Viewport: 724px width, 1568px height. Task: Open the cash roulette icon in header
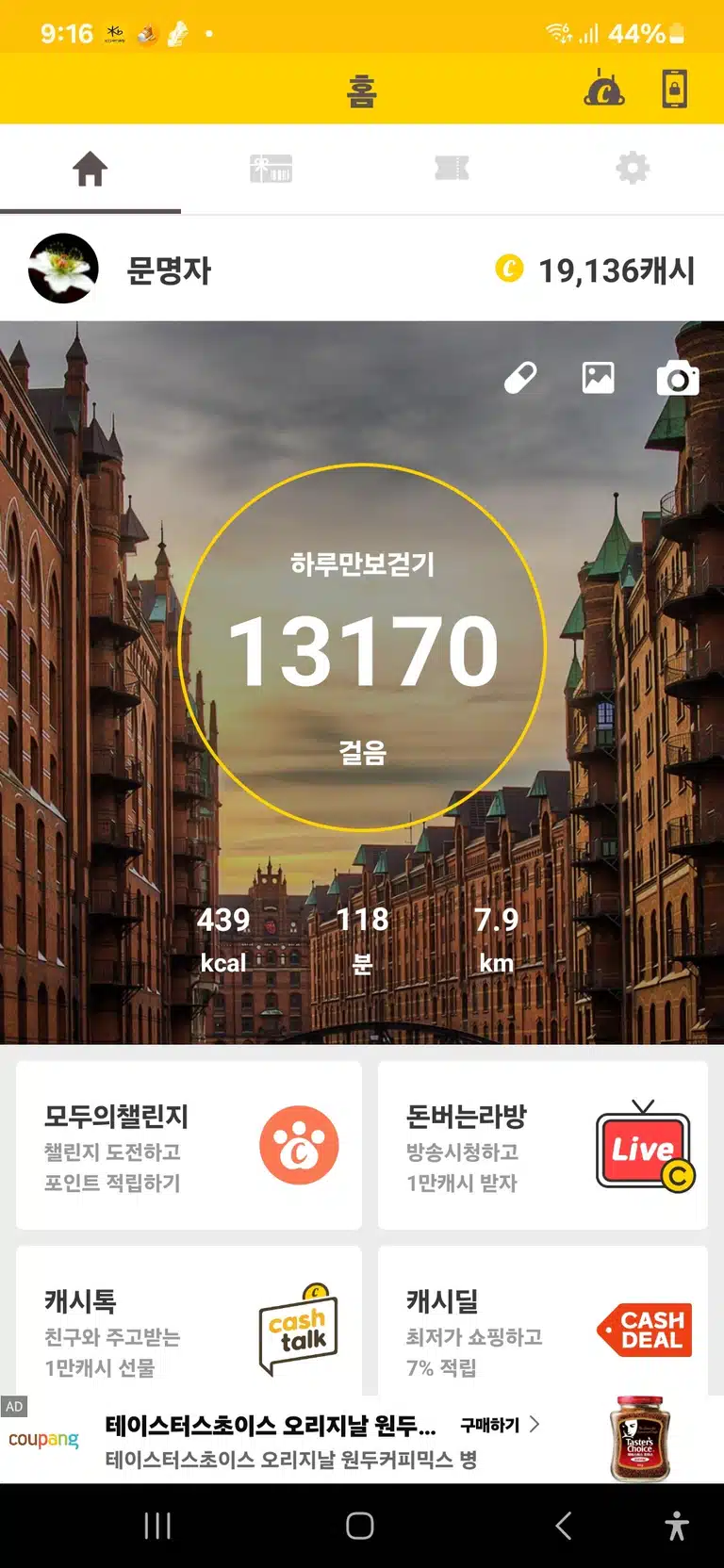(604, 89)
